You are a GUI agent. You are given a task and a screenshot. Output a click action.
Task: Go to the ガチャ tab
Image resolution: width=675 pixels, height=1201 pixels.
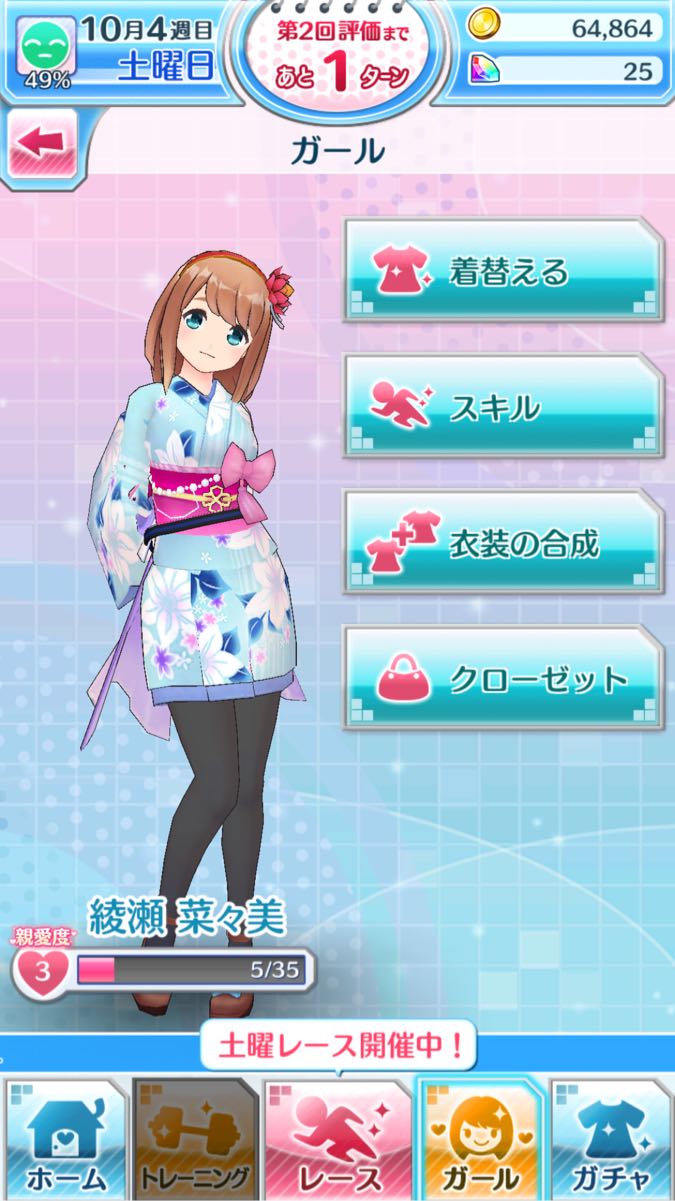pyautogui.click(x=612, y=1140)
